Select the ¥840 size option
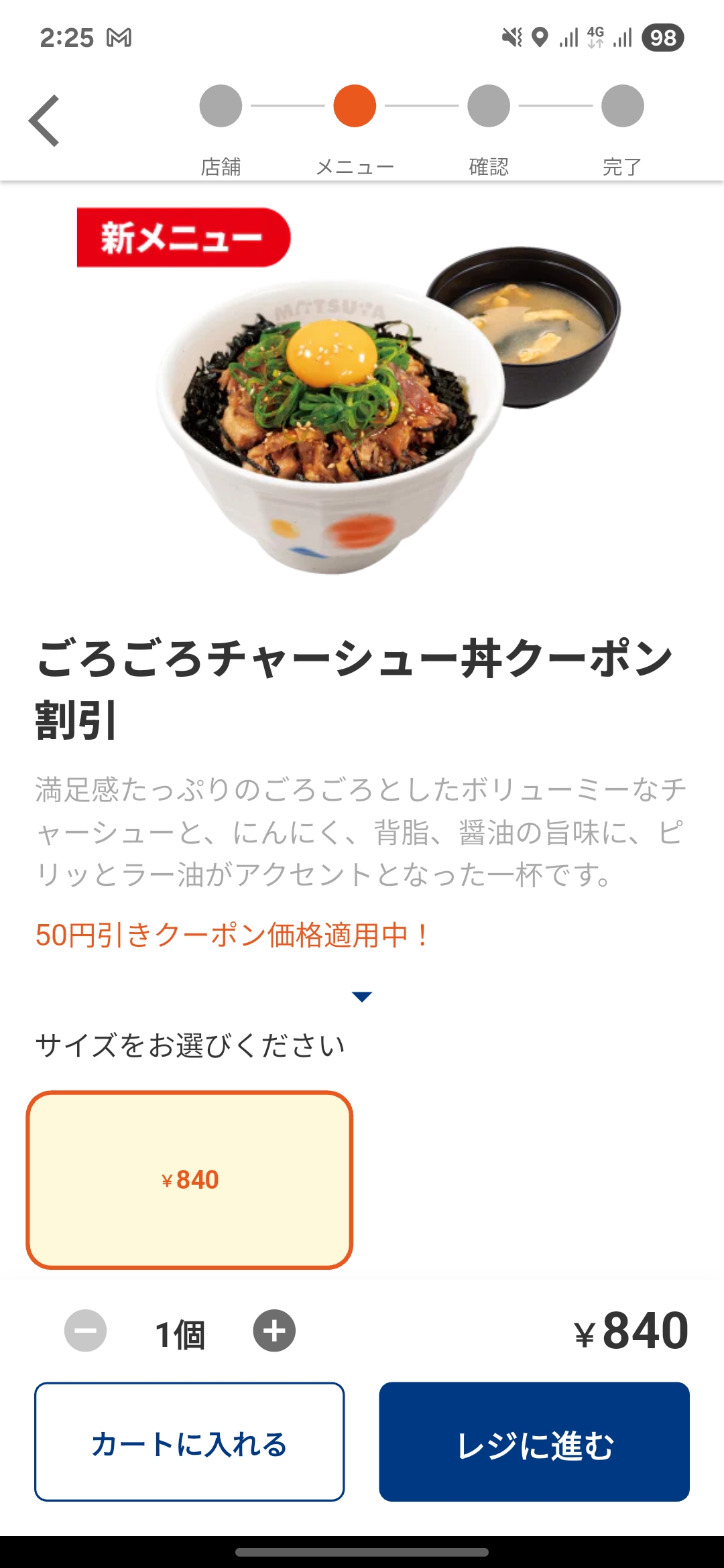Image resolution: width=724 pixels, height=1568 pixels. [x=190, y=1180]
